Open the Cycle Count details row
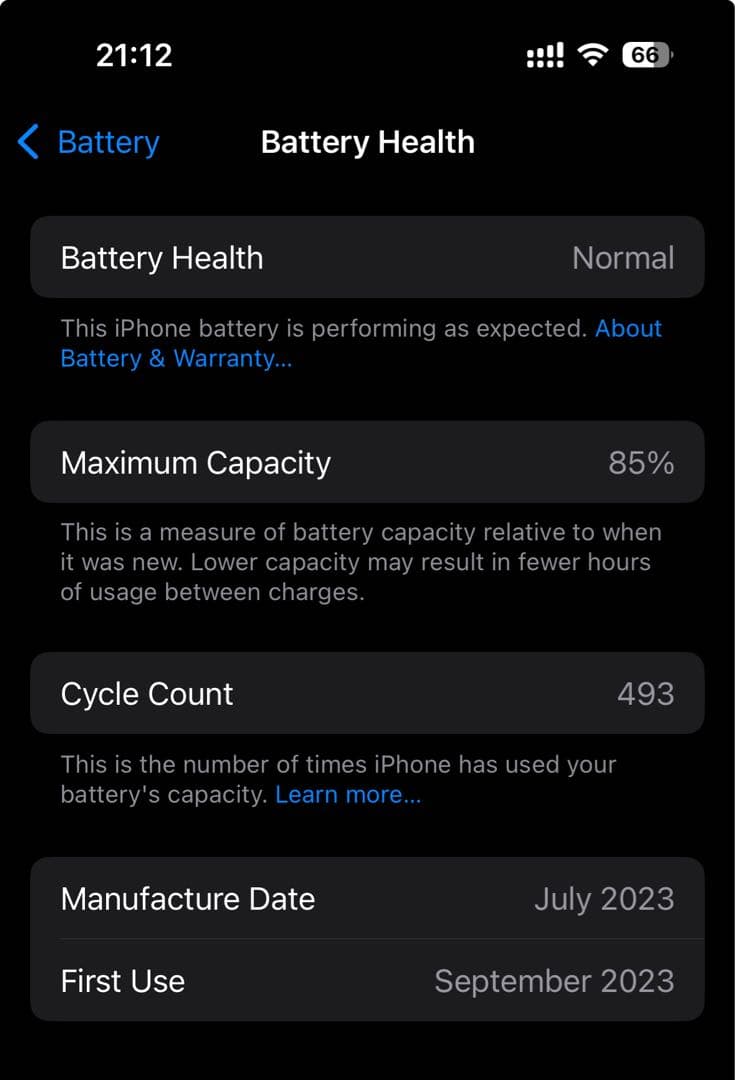The height and width of the screenshot is (1080, 735). coord(367,693)
